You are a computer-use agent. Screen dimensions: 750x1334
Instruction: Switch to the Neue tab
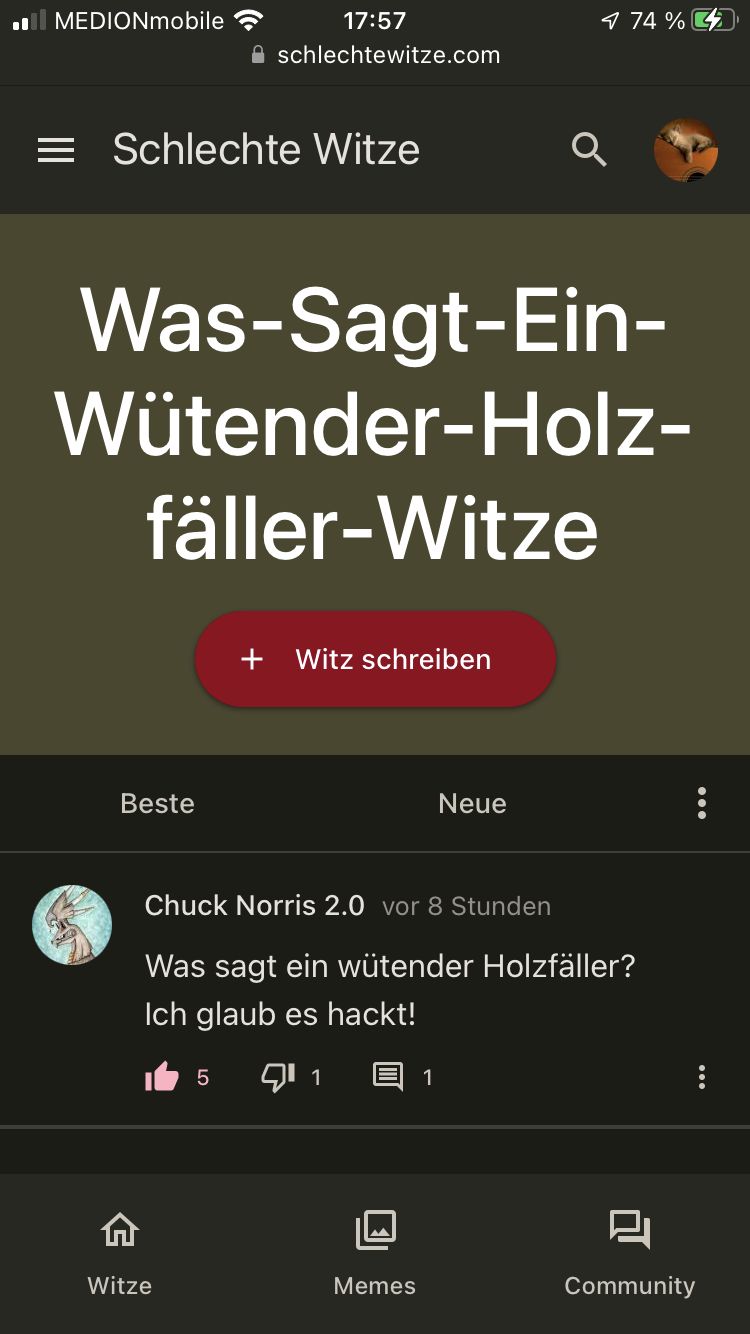click(472, 803)
